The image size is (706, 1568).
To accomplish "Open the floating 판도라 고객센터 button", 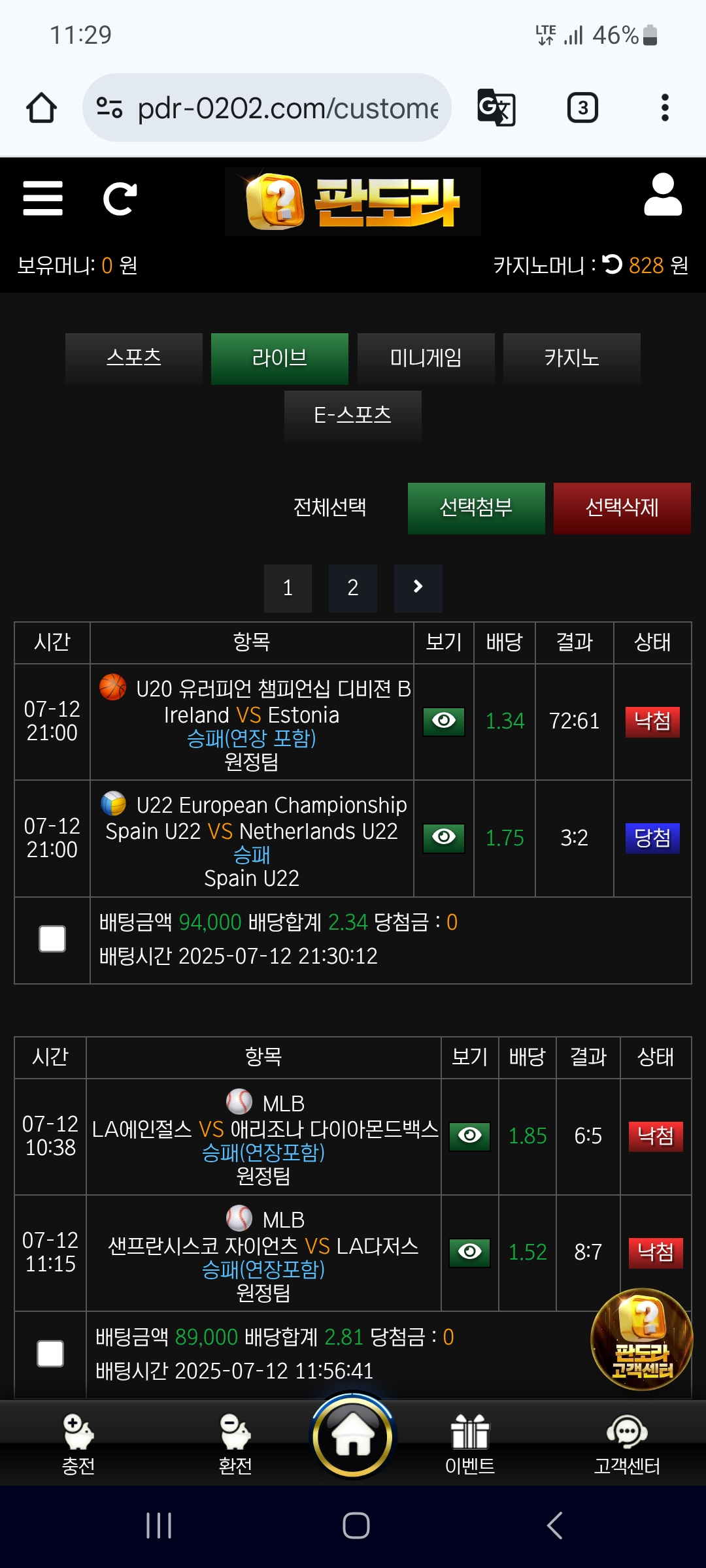I will pos(642,1339).
